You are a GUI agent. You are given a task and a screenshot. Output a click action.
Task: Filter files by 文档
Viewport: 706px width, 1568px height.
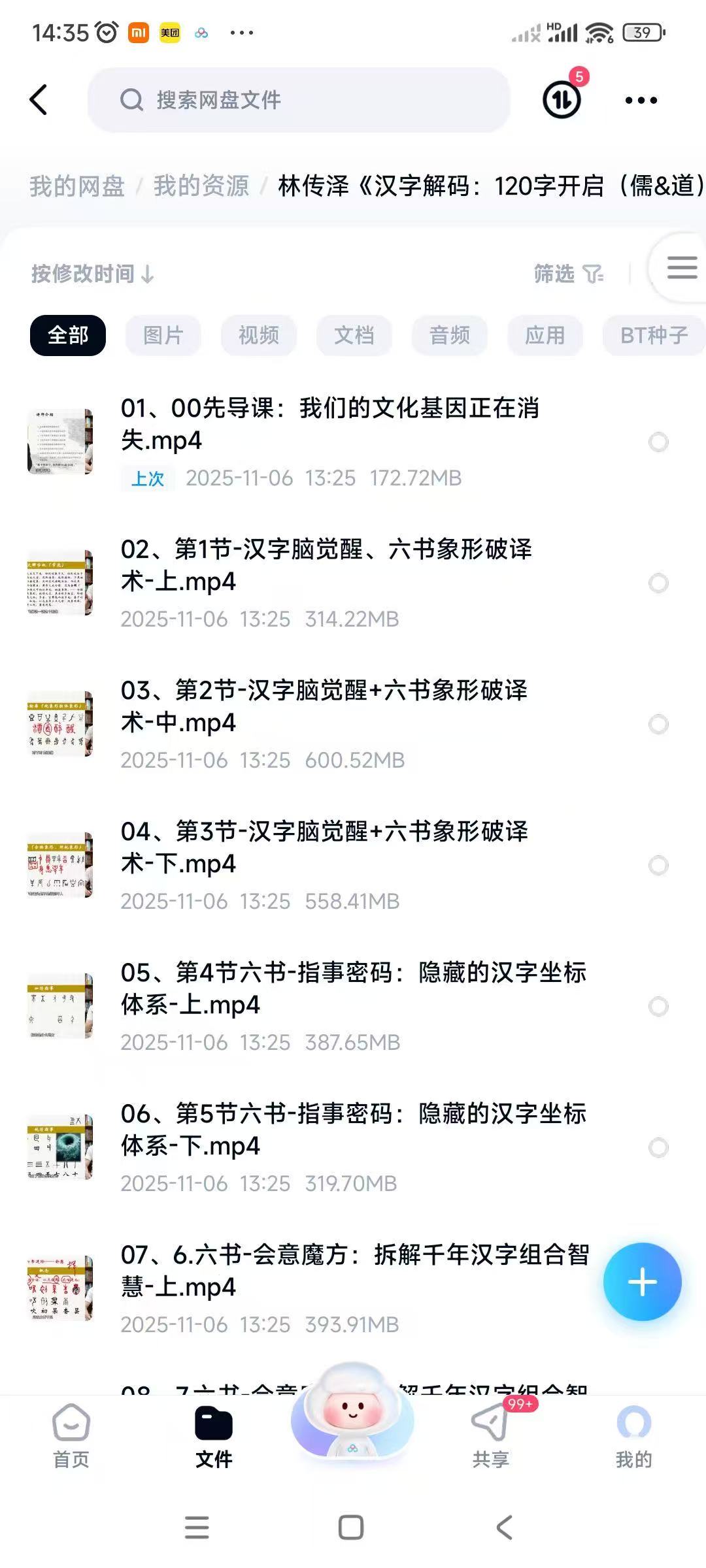click(x=354, y=335)
